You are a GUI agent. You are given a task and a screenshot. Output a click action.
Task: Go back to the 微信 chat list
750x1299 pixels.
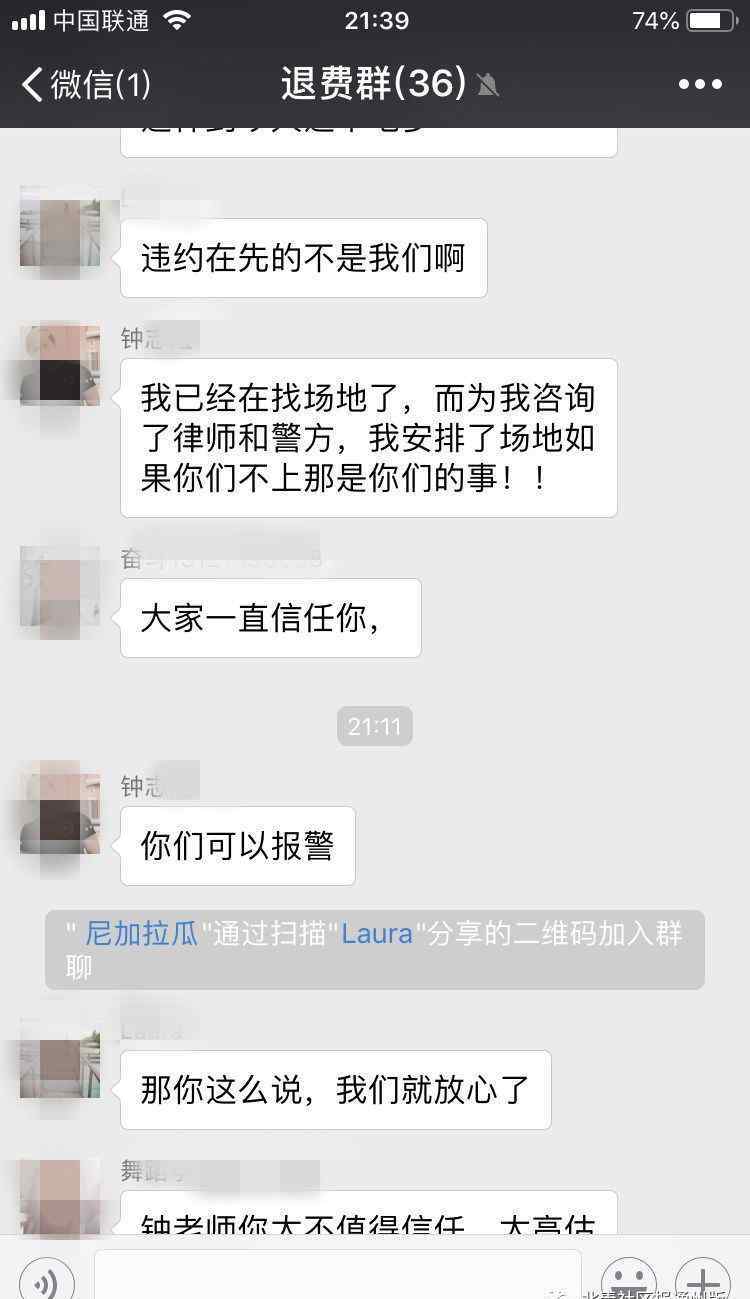(87, 84)
